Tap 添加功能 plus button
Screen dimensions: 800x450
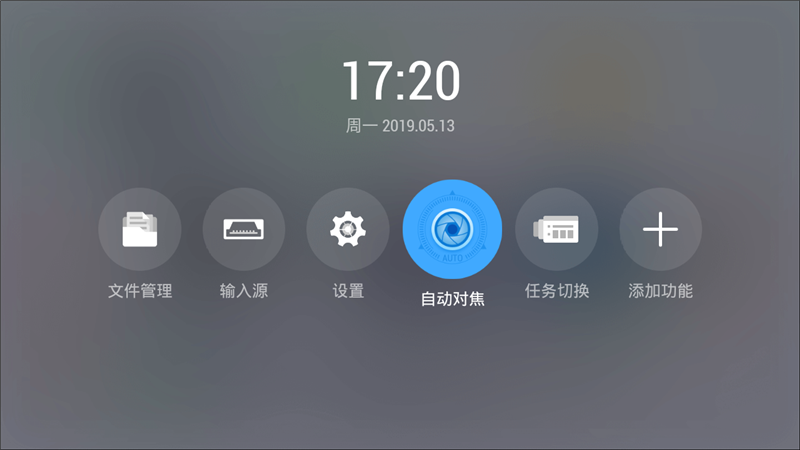click(660, 229)
